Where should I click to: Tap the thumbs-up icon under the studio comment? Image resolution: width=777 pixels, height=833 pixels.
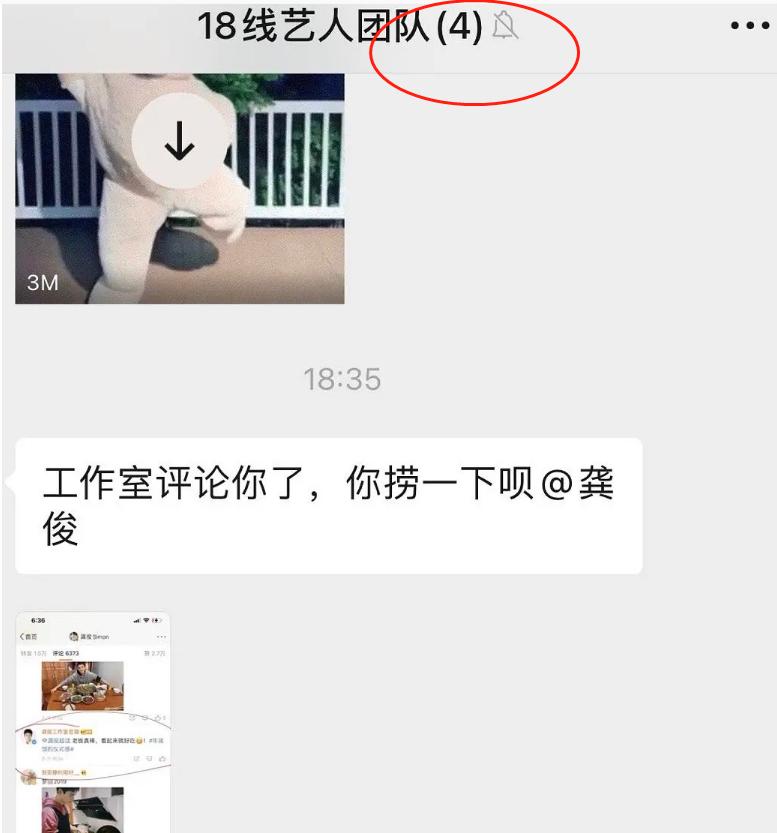161,758
